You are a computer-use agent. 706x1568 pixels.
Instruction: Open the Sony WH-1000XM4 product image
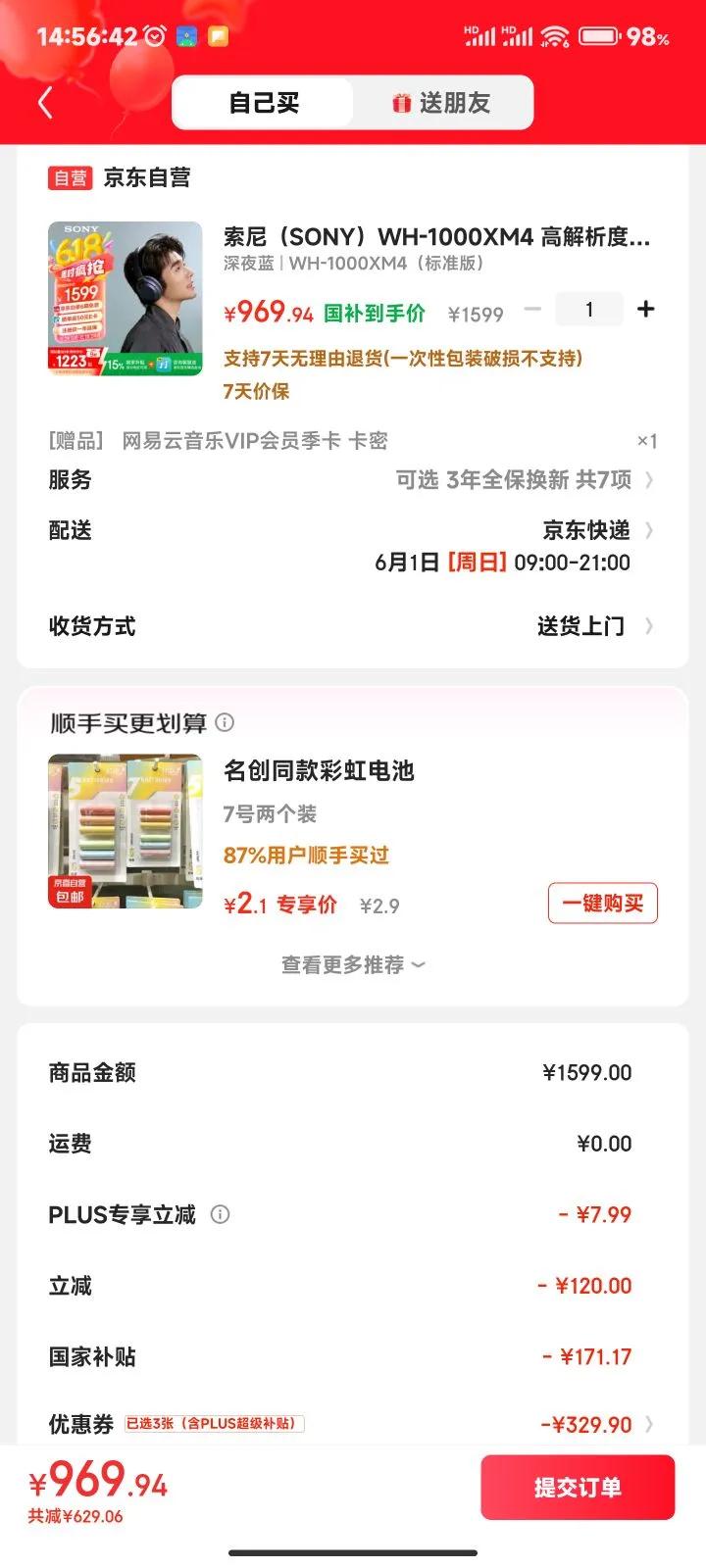click(x=125, y=299)
